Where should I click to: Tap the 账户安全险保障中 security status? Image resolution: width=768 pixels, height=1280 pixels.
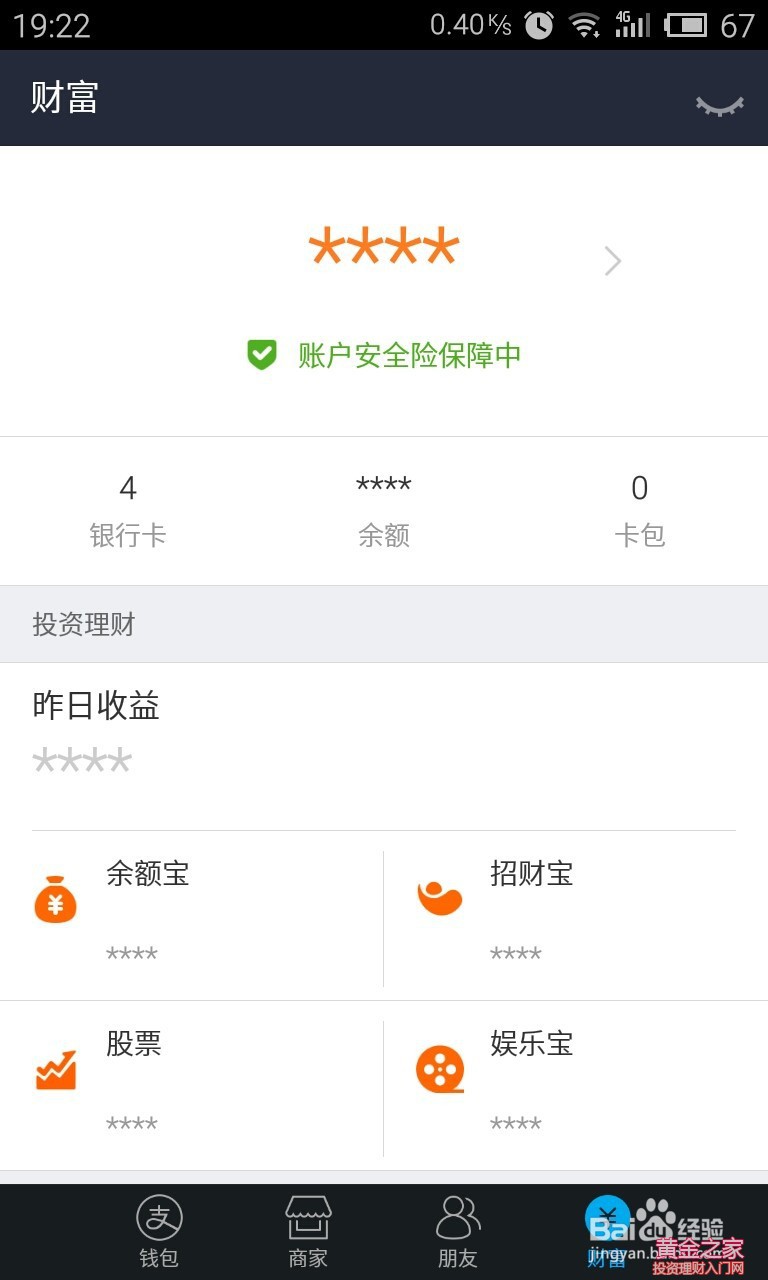click(385, 355)
